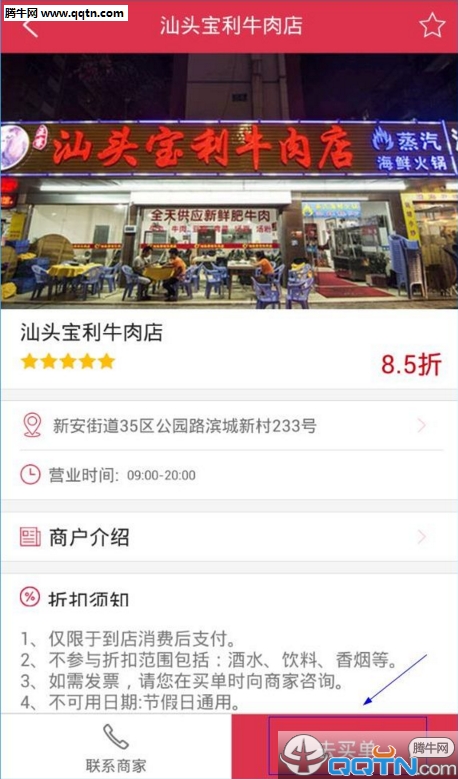458x779 pixels.
Task: Favorite this shop with the star icon
Action: (x=432, y=25)
